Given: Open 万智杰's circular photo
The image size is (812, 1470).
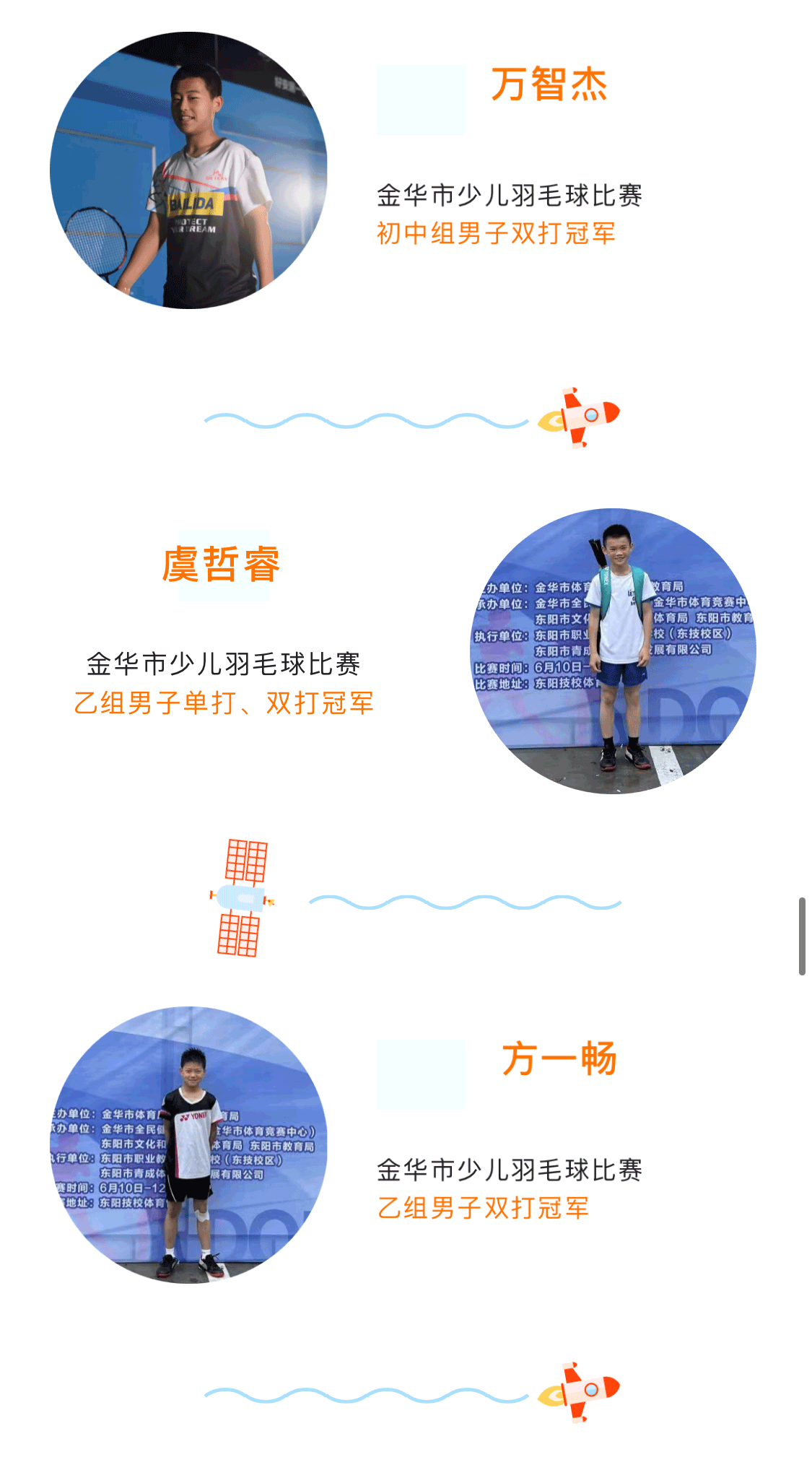Looking at the screenshot, I should [188, 170].
